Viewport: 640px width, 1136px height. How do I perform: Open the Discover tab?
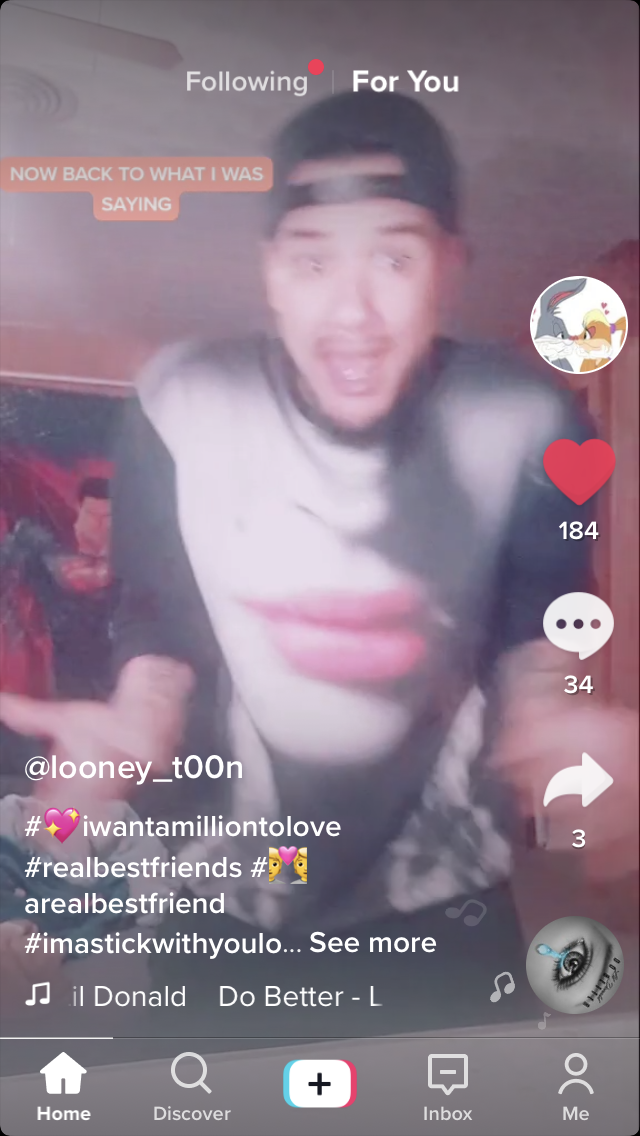tap(191, 1088)
